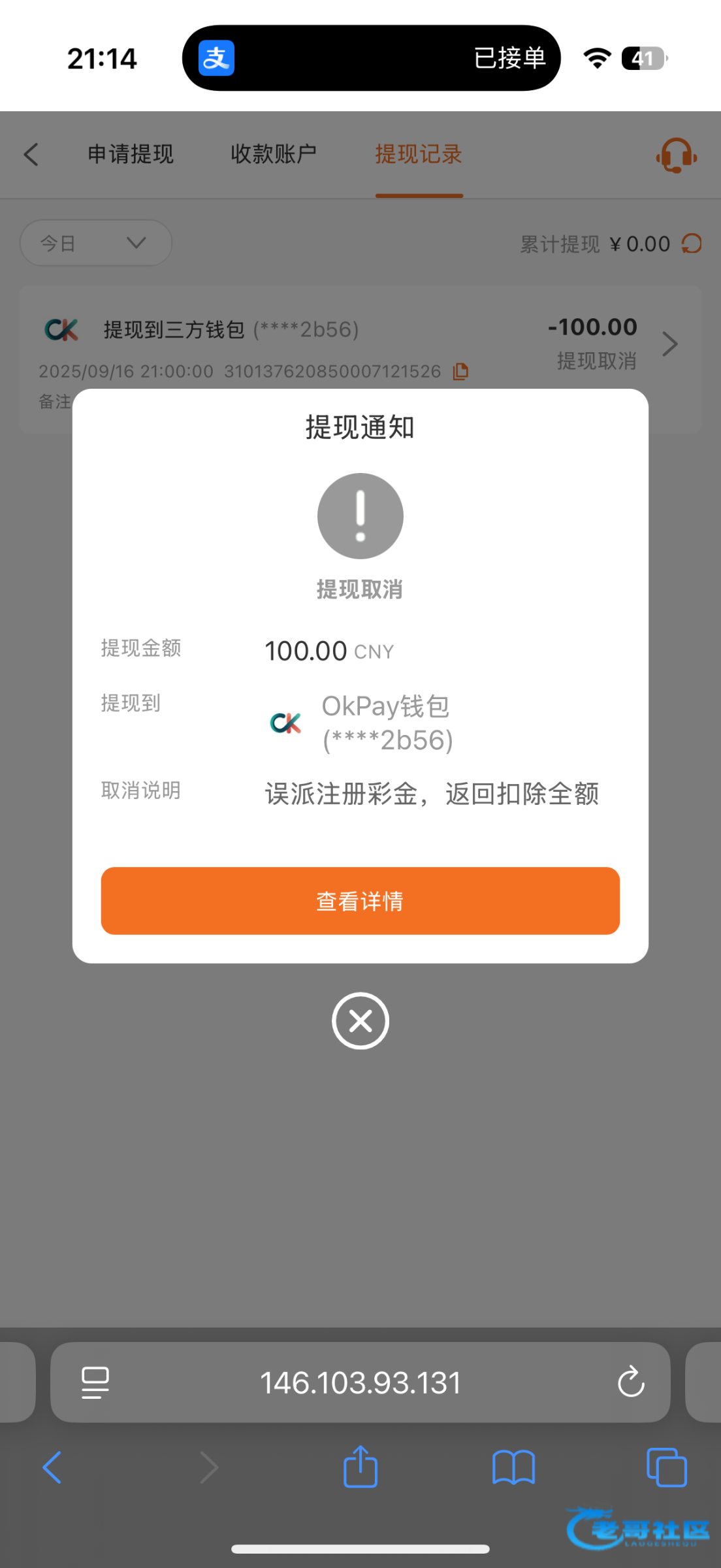Expand the 今日 date filter dropdown
This screenshot has width=721, height=1568.
(95, 243)
